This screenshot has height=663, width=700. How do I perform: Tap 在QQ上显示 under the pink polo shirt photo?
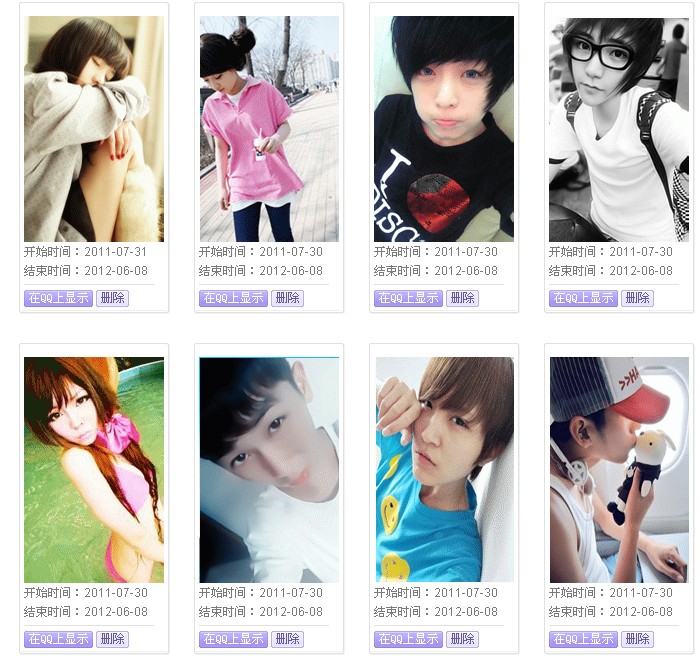coord(233,298)
